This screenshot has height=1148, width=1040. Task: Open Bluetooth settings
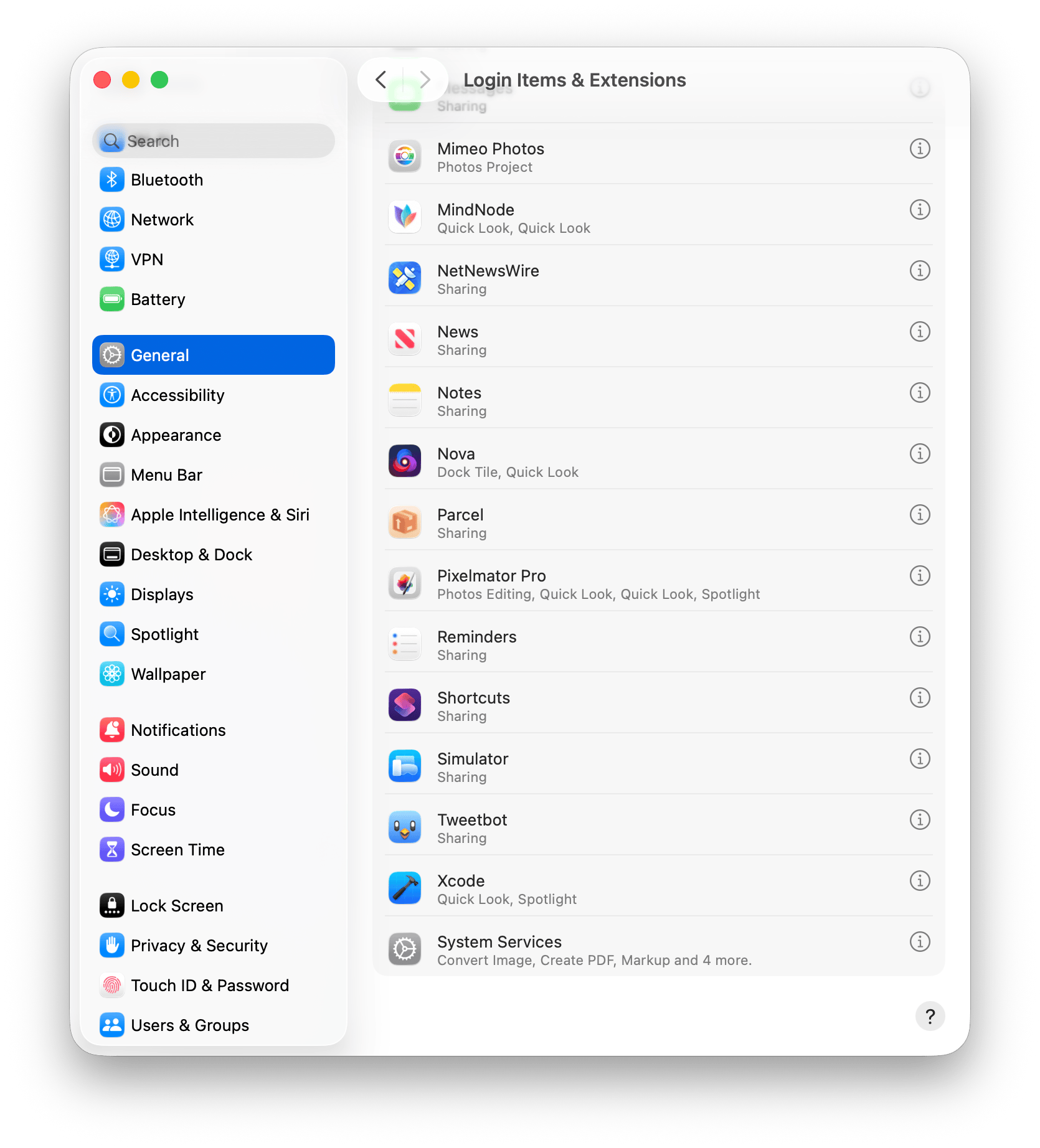[166, 180]
